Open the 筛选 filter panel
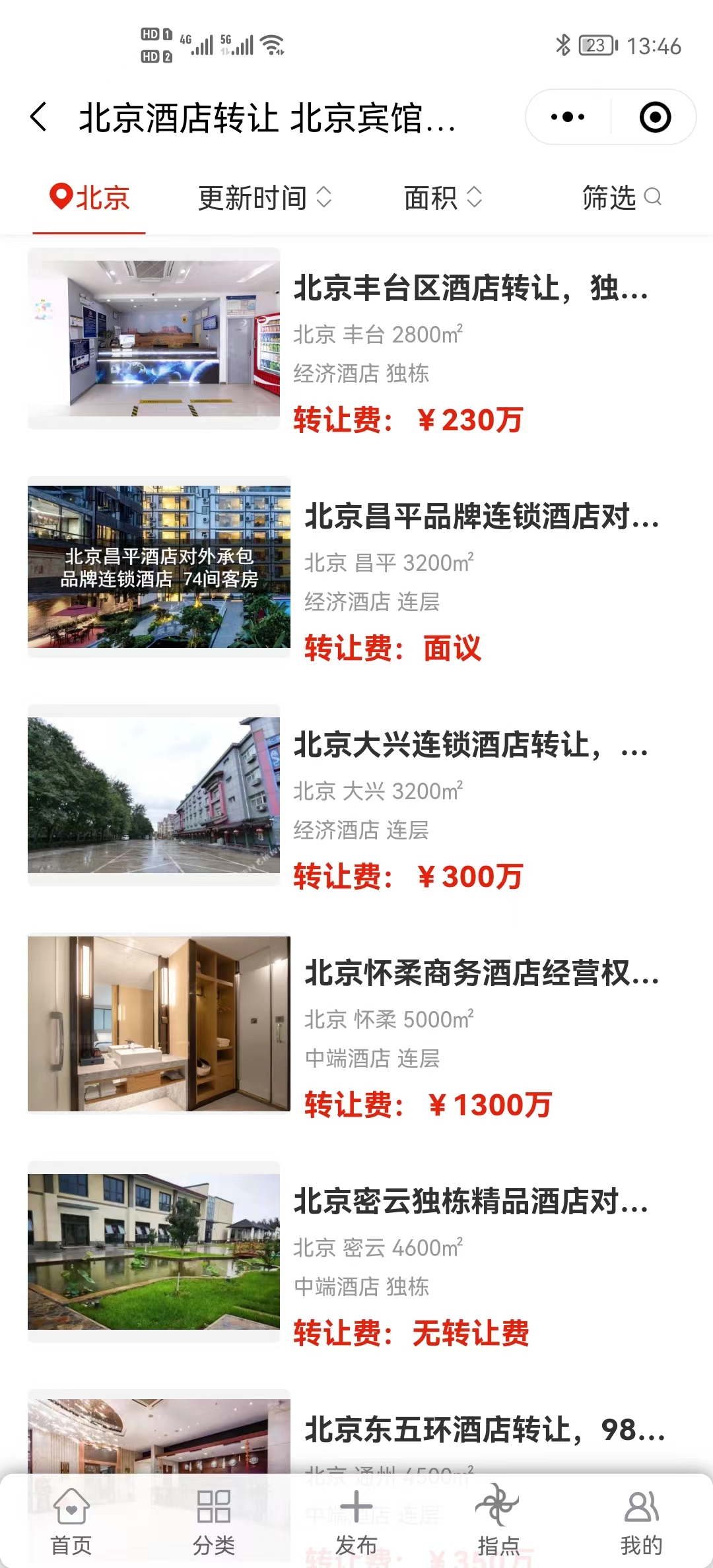The image size is (713, 1568). pos(621,197)
